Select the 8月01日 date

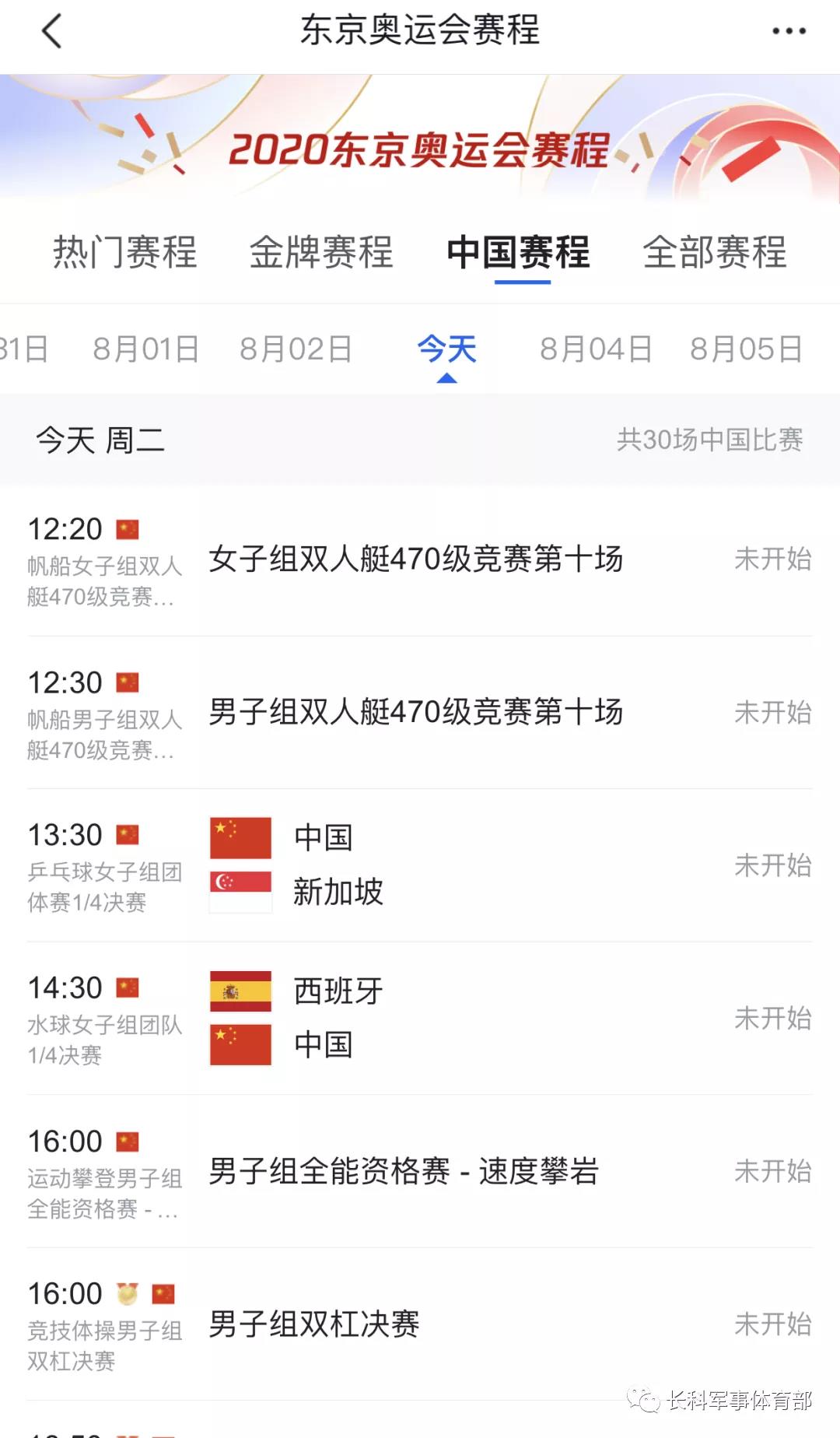[146, 349]
